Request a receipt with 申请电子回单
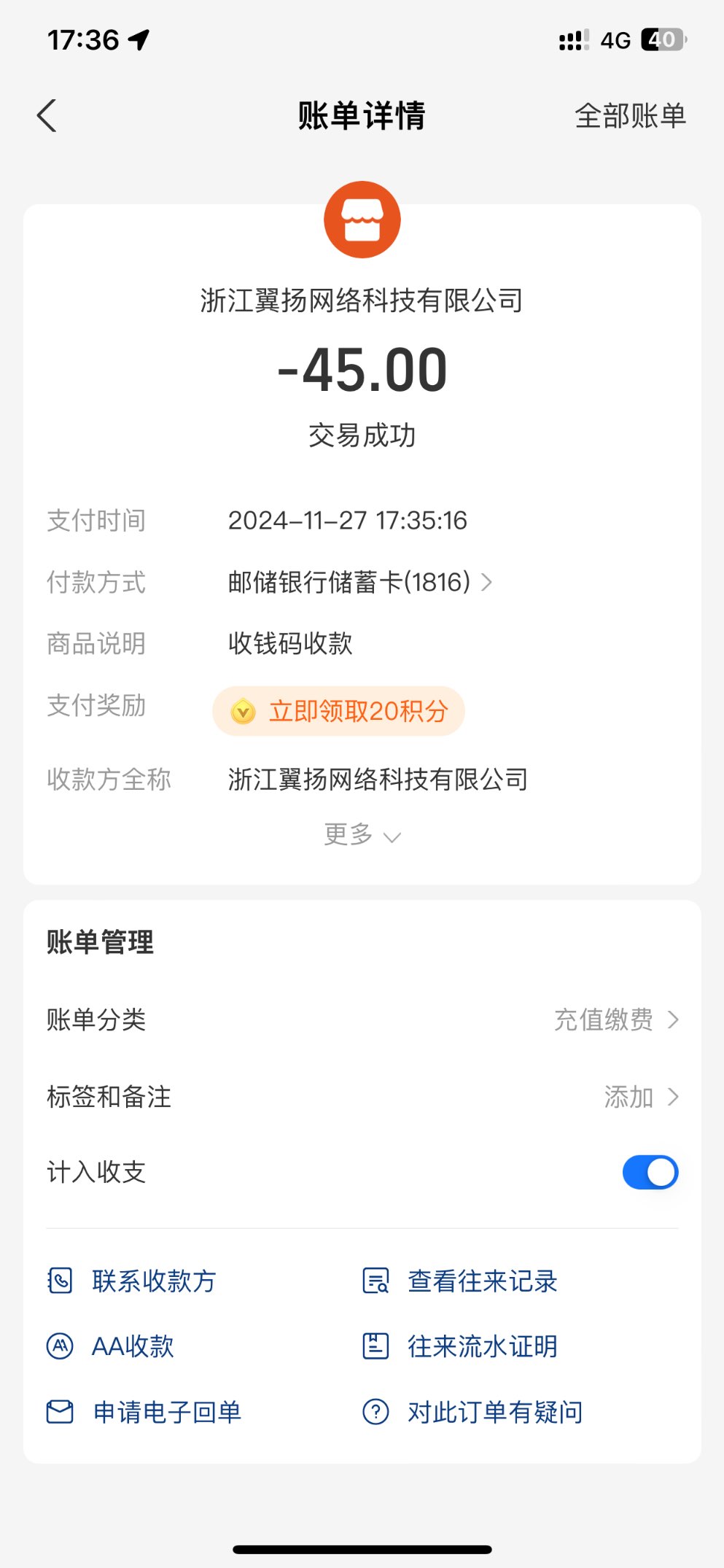Screen dimensions: 724x1568 point(144,1413)
